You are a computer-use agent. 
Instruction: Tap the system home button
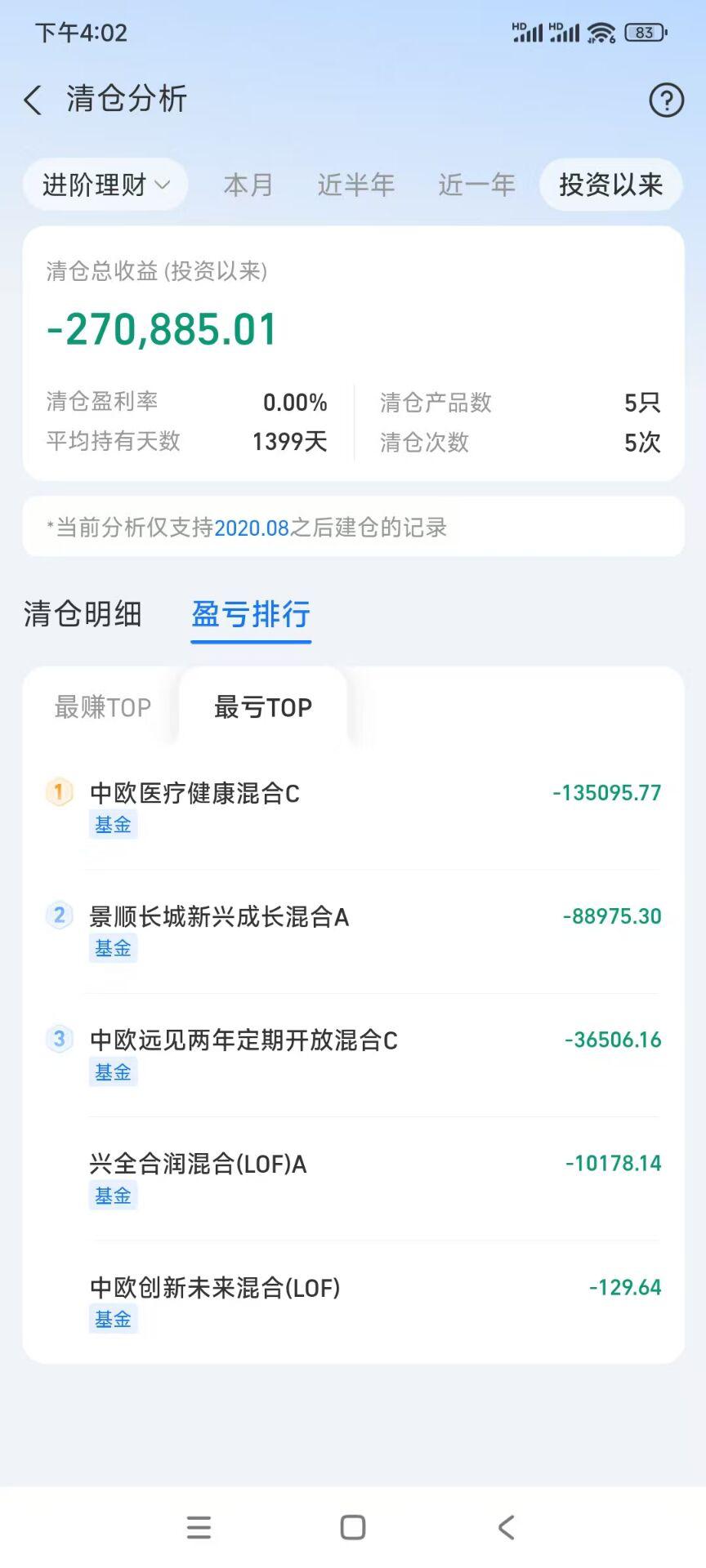[353, 1527]
